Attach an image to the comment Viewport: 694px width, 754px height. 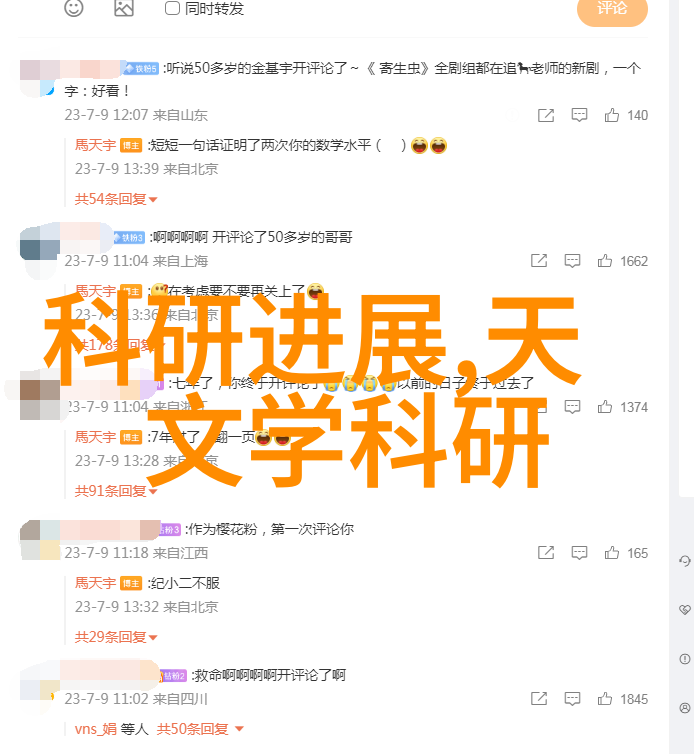coord(124,8)
